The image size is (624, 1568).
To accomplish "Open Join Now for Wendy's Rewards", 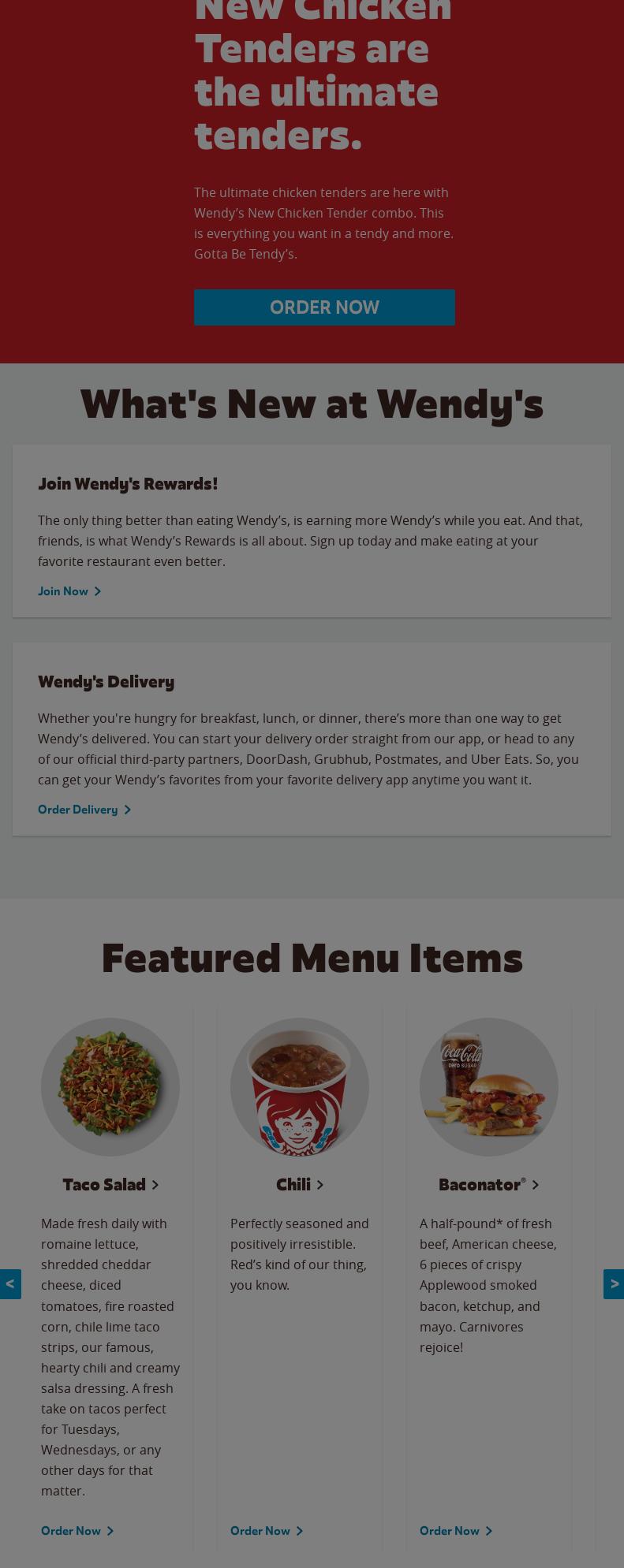I will click(63, 591).
